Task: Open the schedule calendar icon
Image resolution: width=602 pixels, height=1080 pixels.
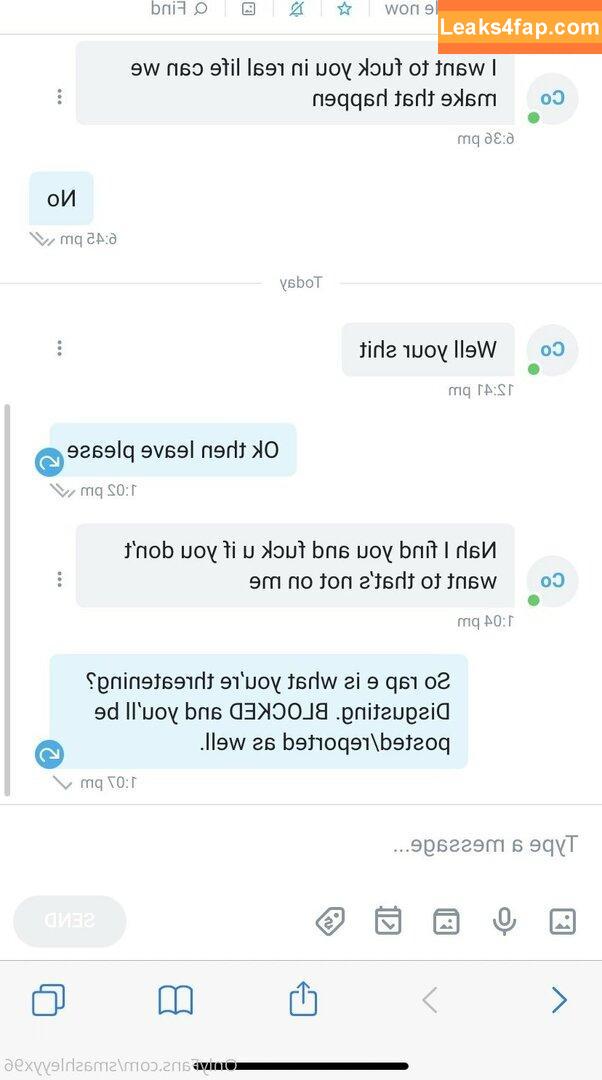Action: (388, 921)
